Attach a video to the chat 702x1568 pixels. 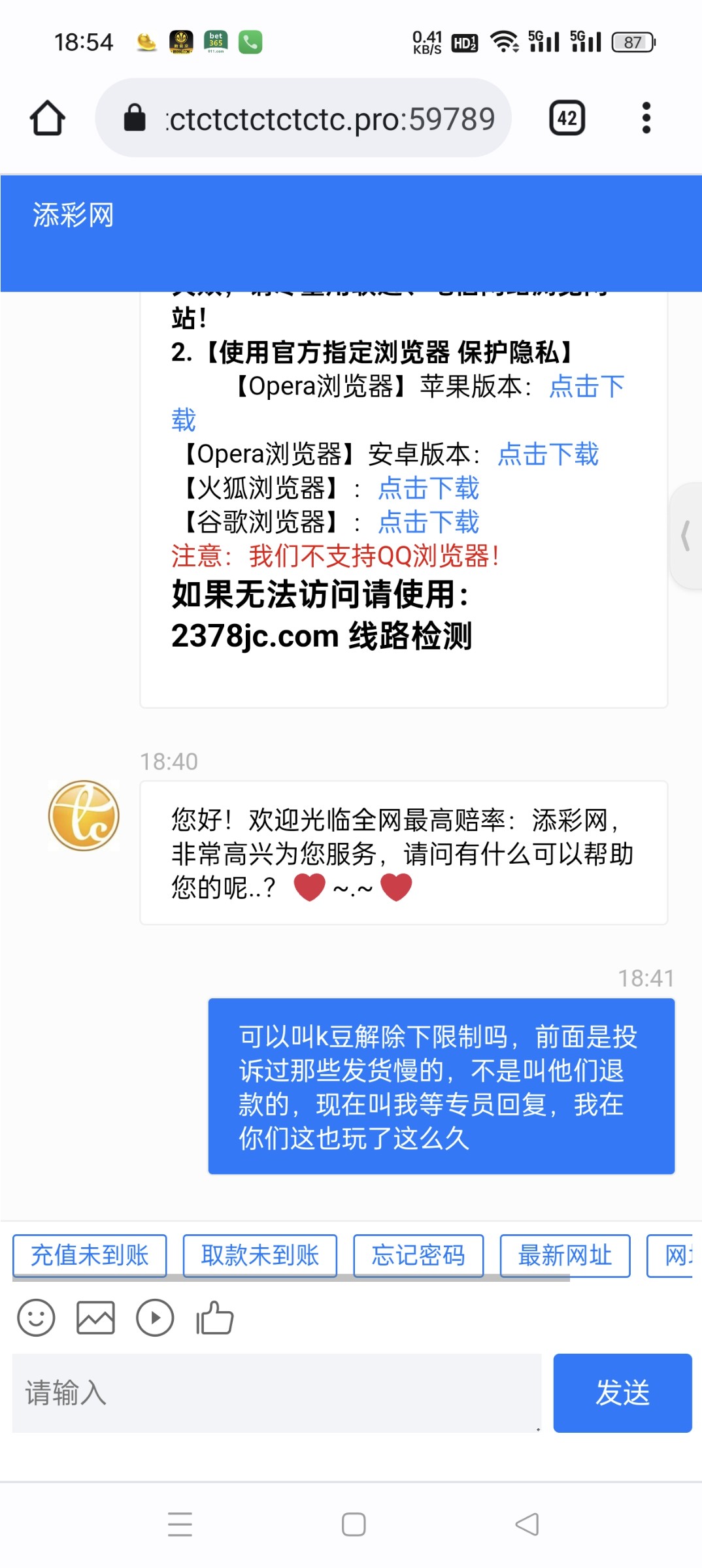[155, 1318]
